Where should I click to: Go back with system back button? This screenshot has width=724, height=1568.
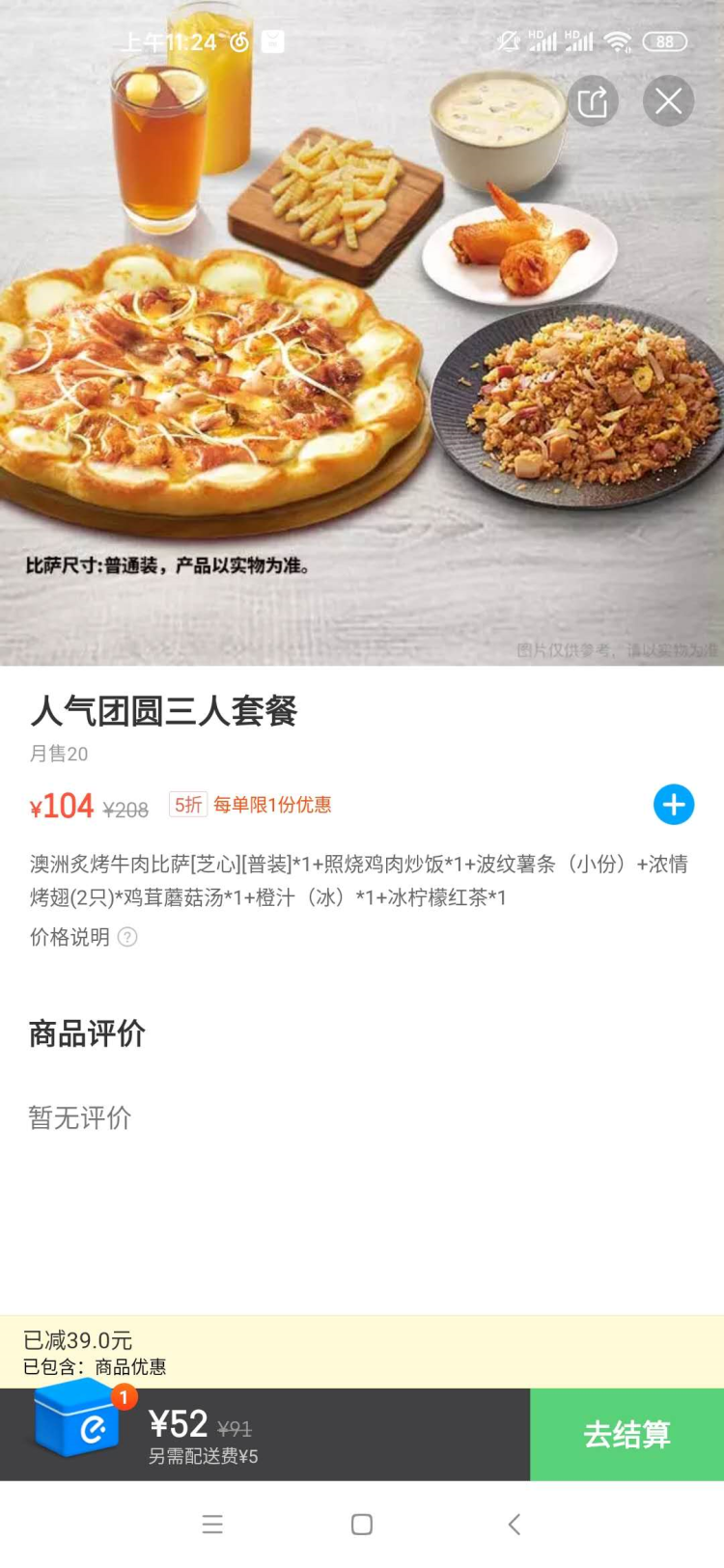coord(514,1525)
